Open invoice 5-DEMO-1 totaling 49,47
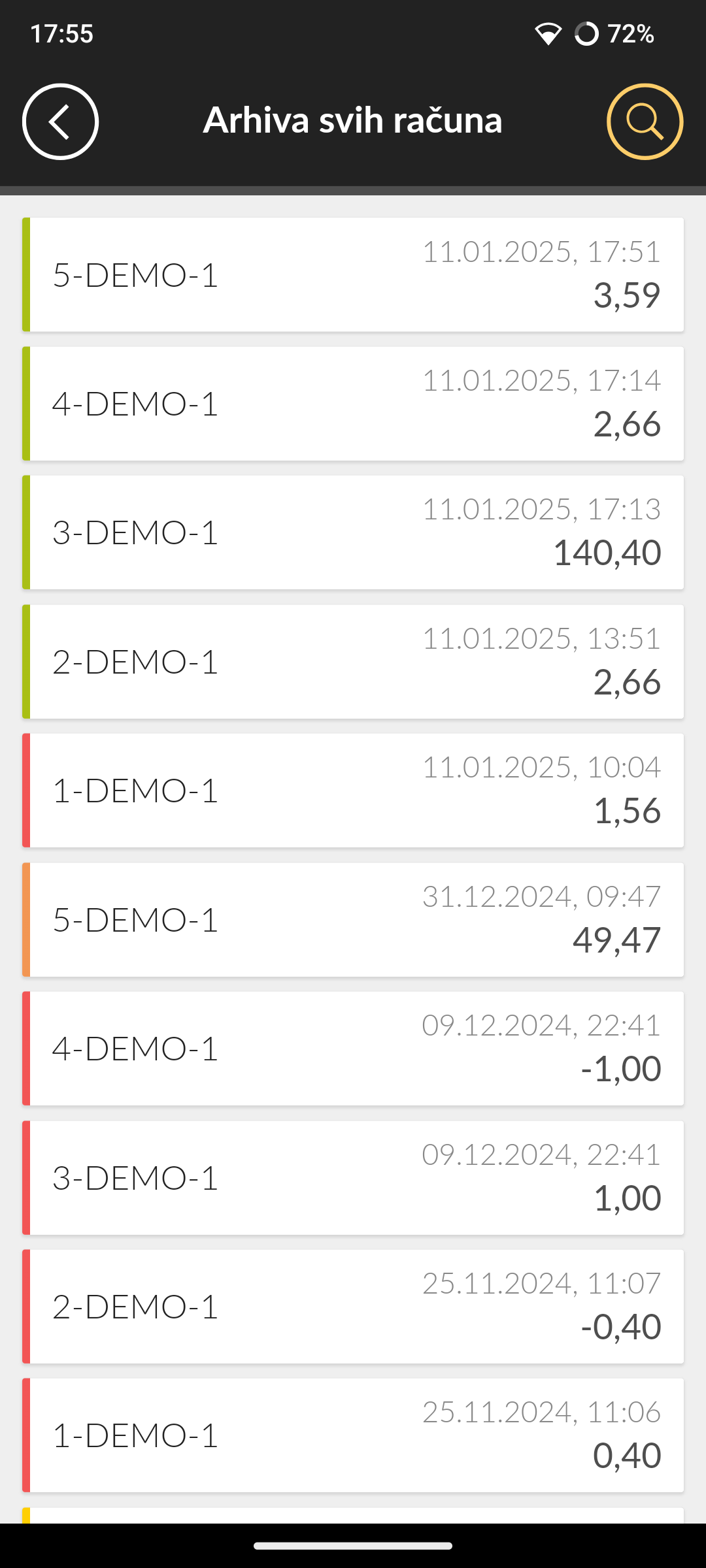This screenshot has height=1568, width=706. 353,919
